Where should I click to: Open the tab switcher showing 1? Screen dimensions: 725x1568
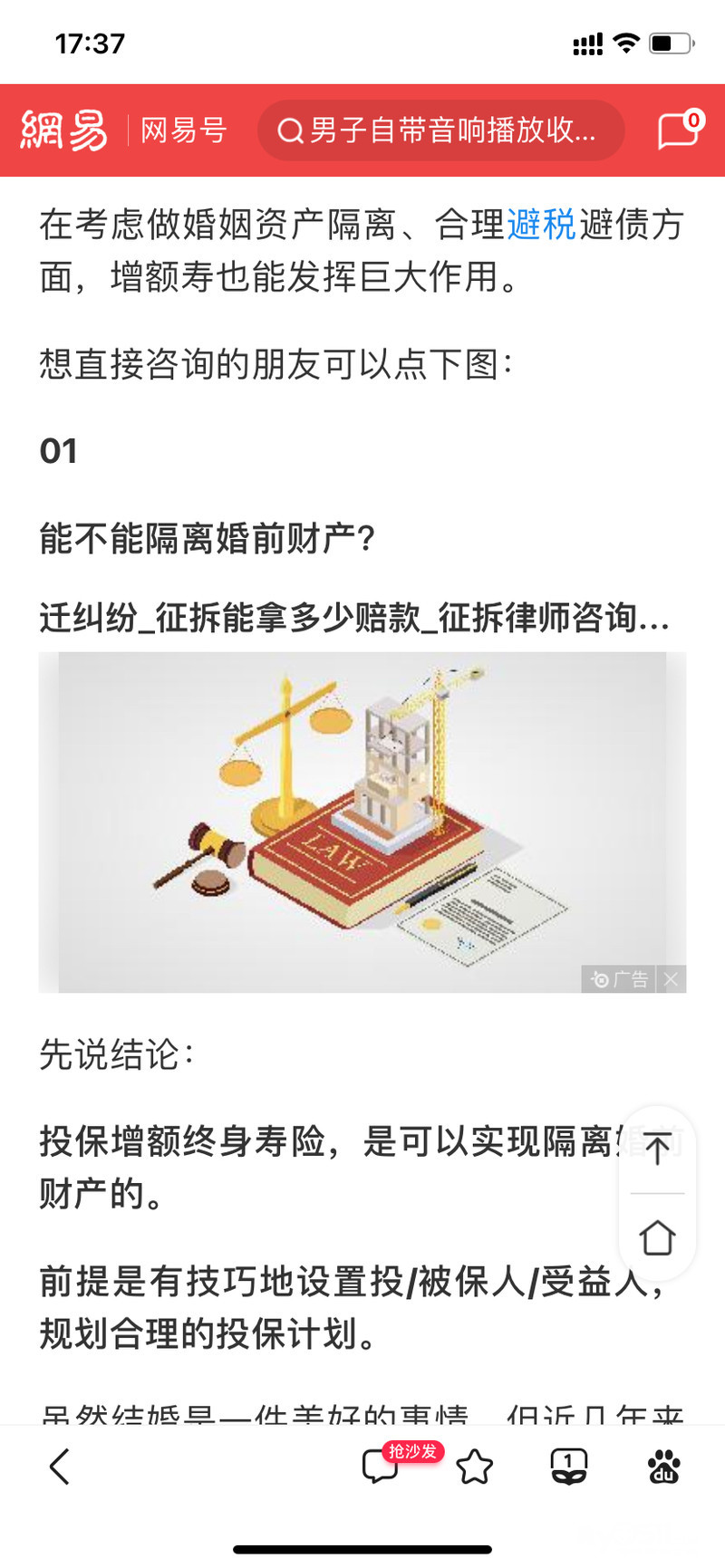(569, 1466)
